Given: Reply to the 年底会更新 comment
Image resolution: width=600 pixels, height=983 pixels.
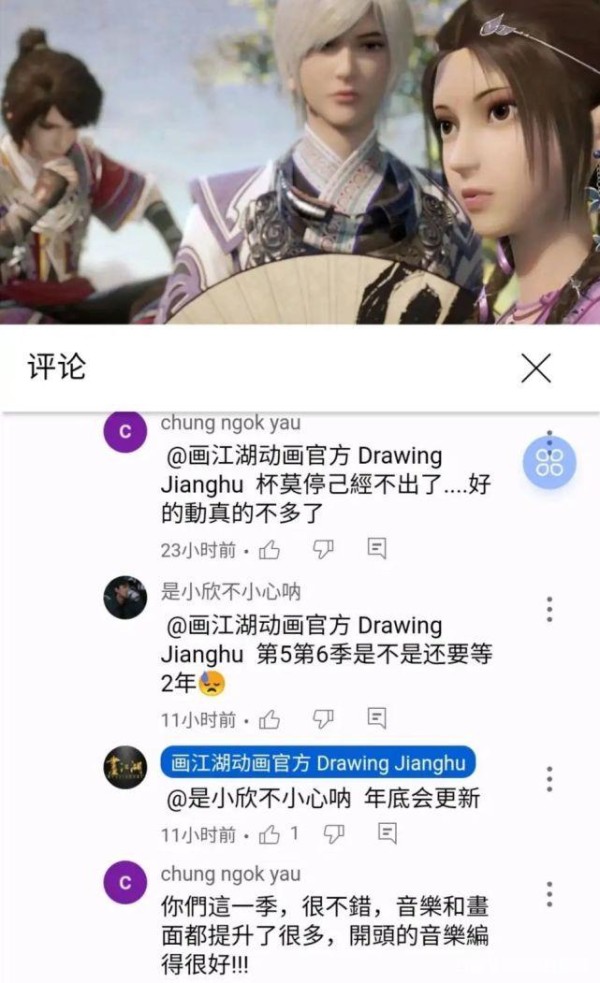Looking at the screenshot, I should 388,833.
